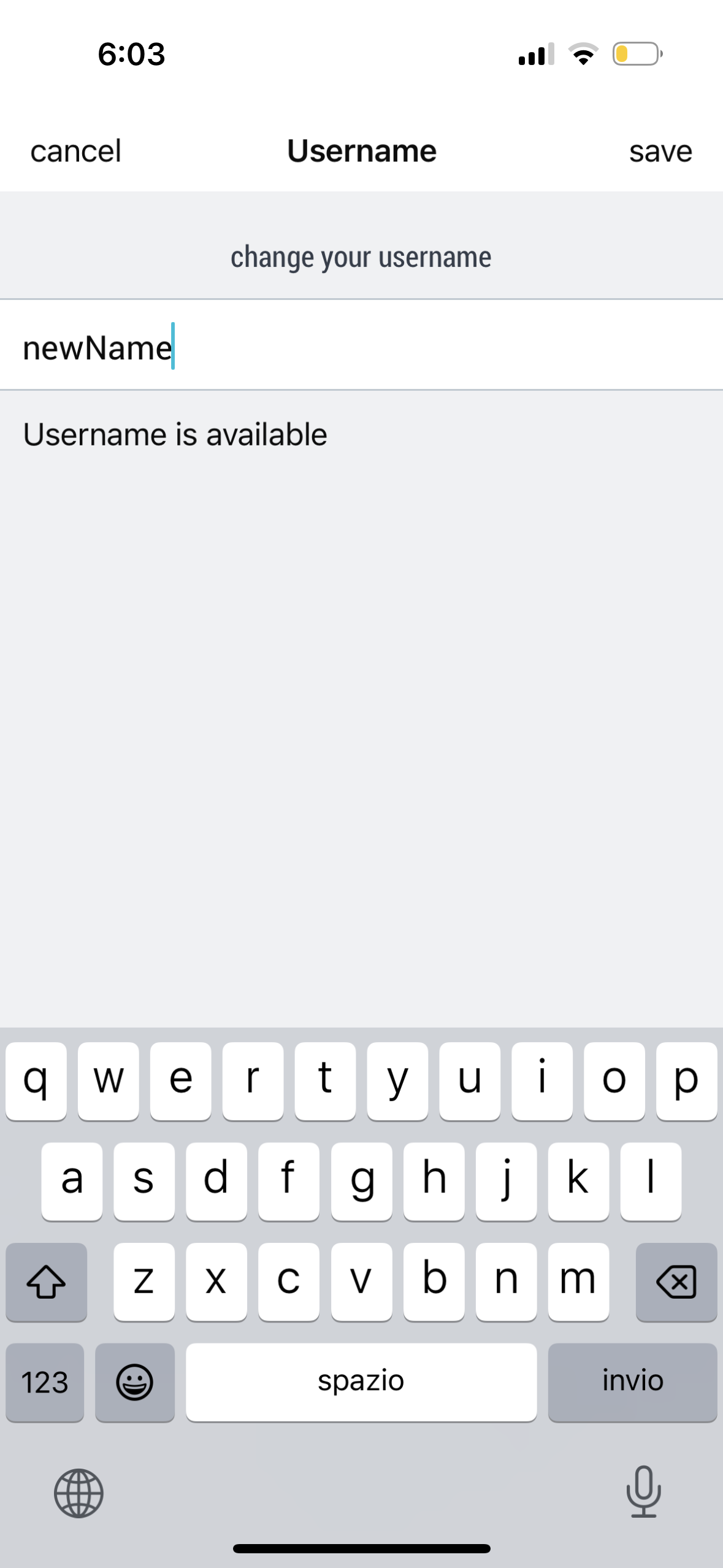Tap the username text field
The width and height of the screenshot is (723, 1568).
point(361,345)
